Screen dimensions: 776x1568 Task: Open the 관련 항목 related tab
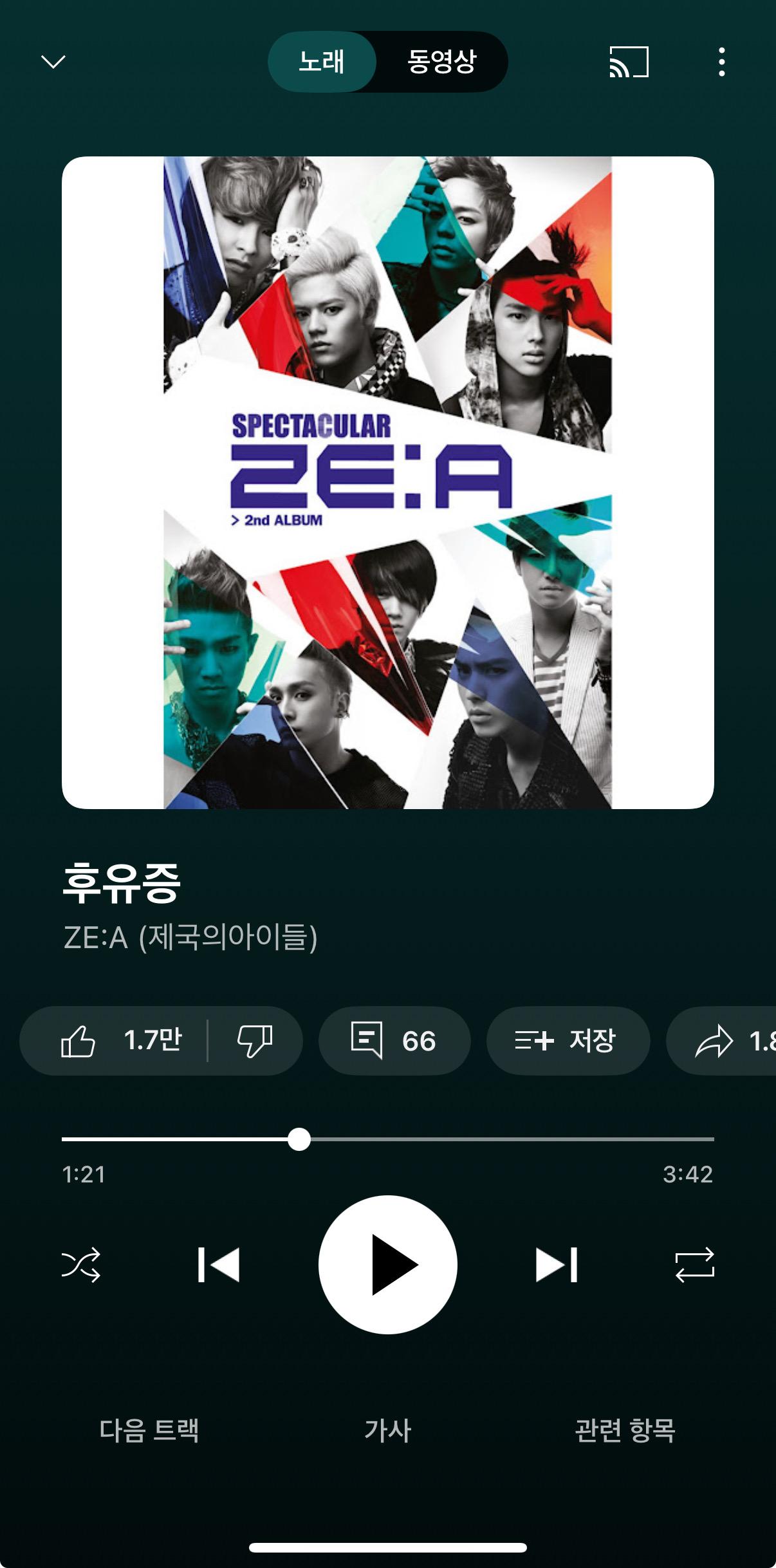pos(625,1430)
